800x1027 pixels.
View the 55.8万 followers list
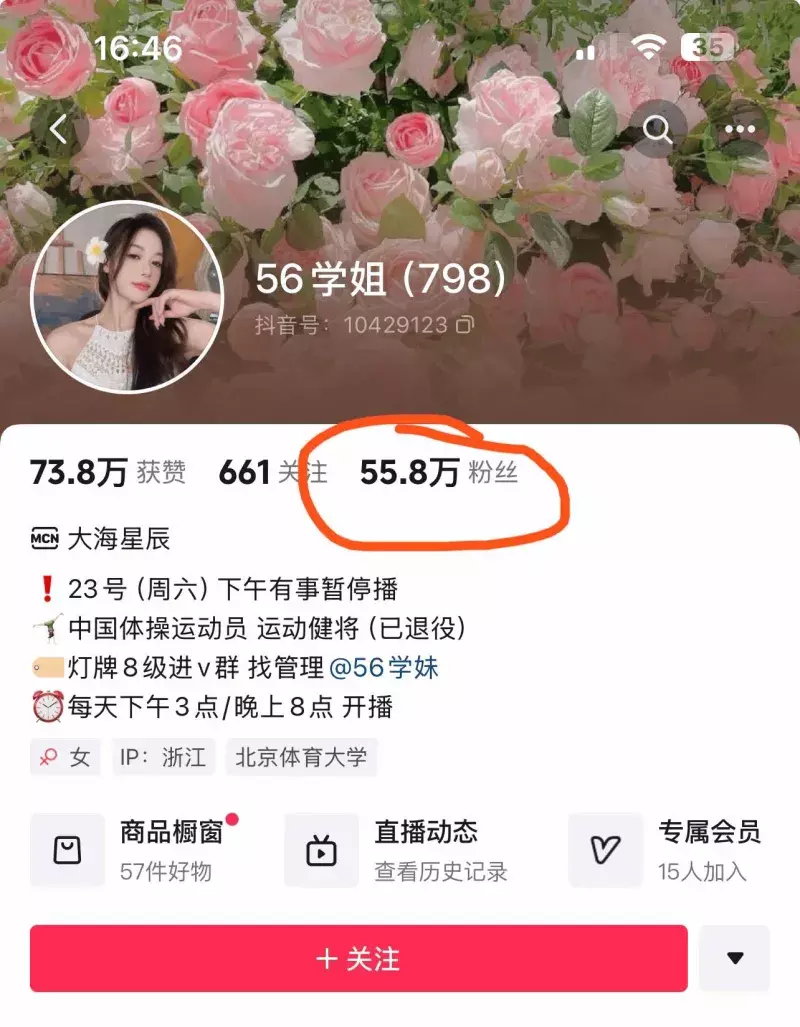coord(438,473)
